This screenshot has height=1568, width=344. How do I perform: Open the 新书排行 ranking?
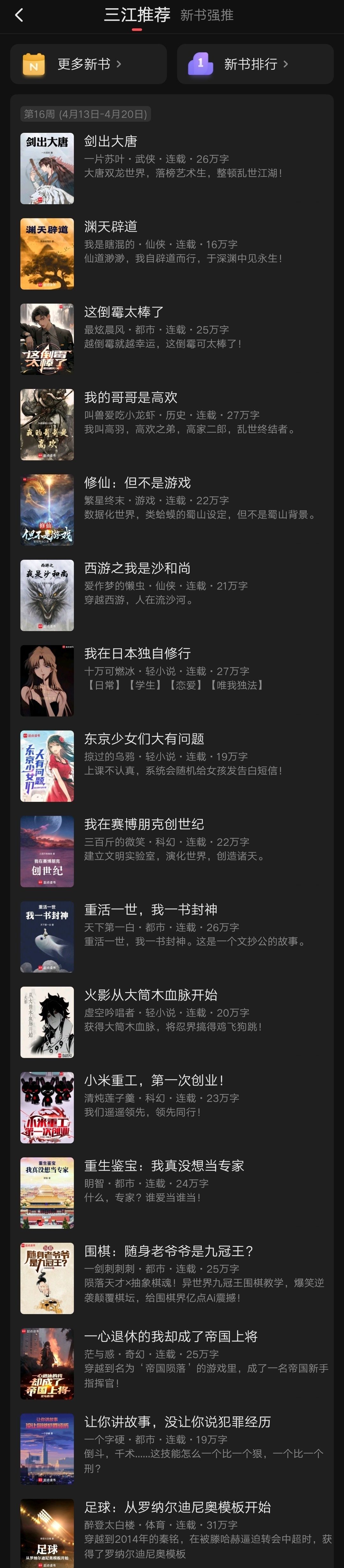[x=255, y=64]
